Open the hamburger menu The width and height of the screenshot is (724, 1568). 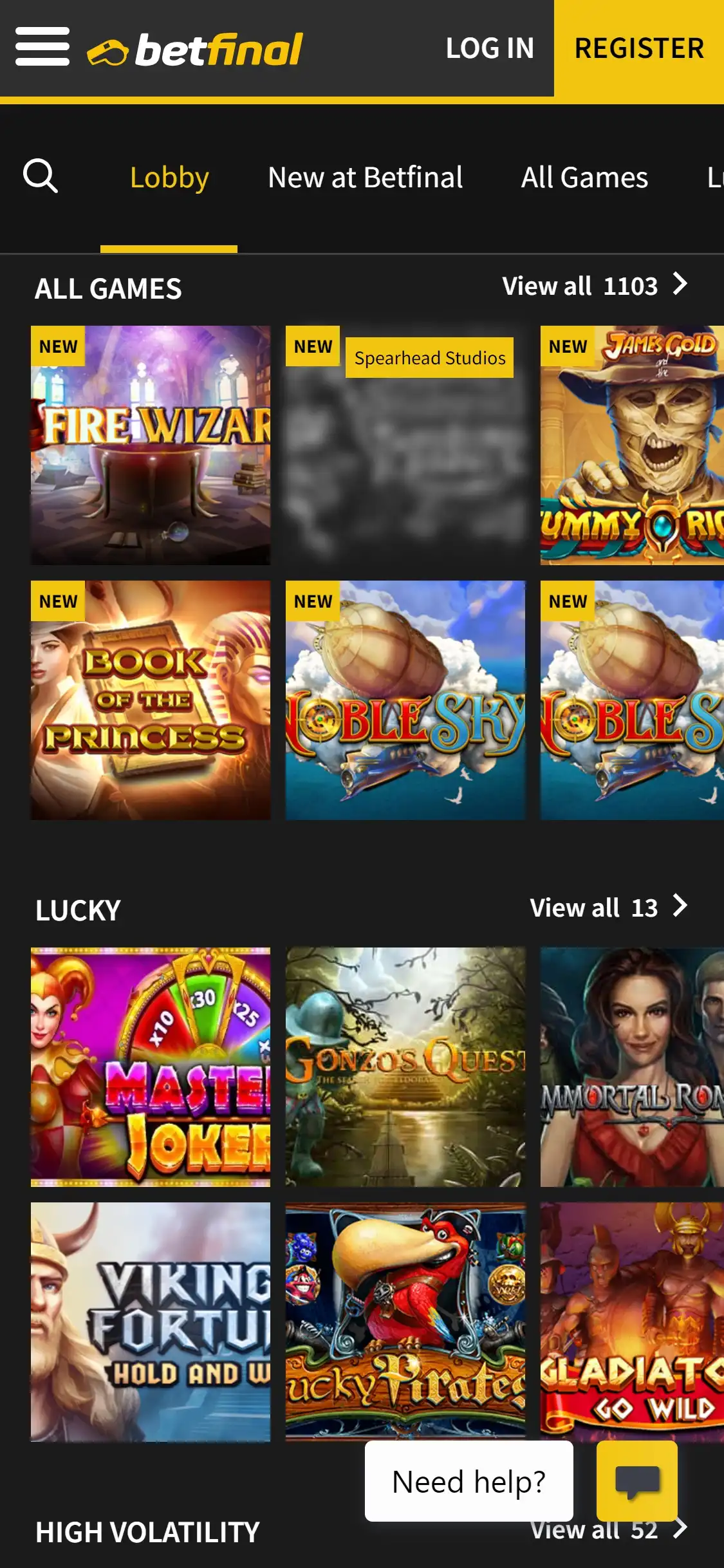coord(42,47)
